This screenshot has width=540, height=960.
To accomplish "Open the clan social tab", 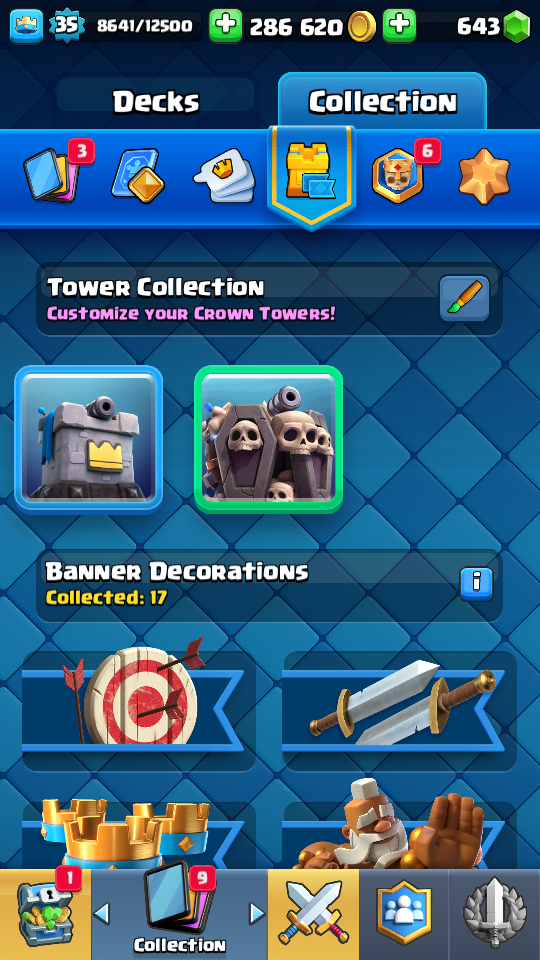I will pos(404,914).
